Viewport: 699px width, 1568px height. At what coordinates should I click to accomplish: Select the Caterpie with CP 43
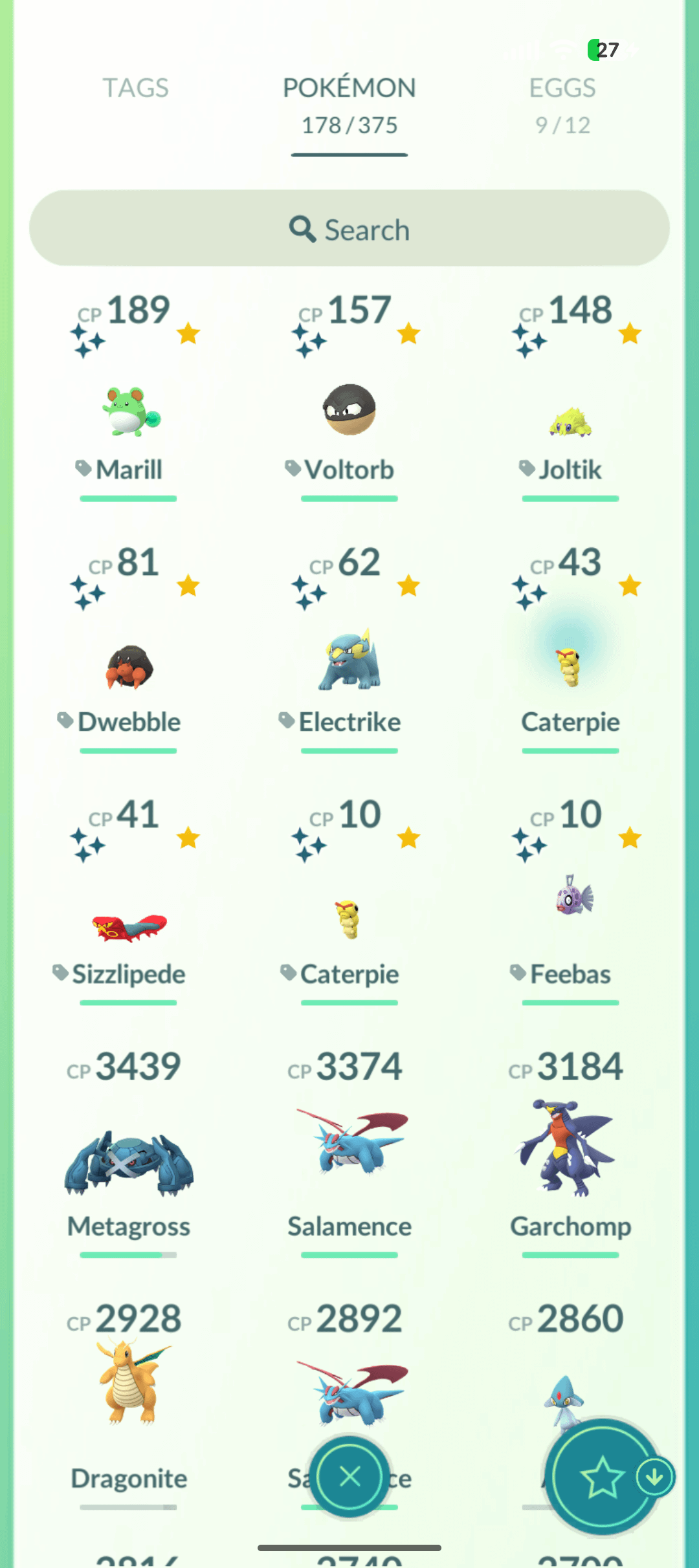pyautogui.click(x=570, y=668)
